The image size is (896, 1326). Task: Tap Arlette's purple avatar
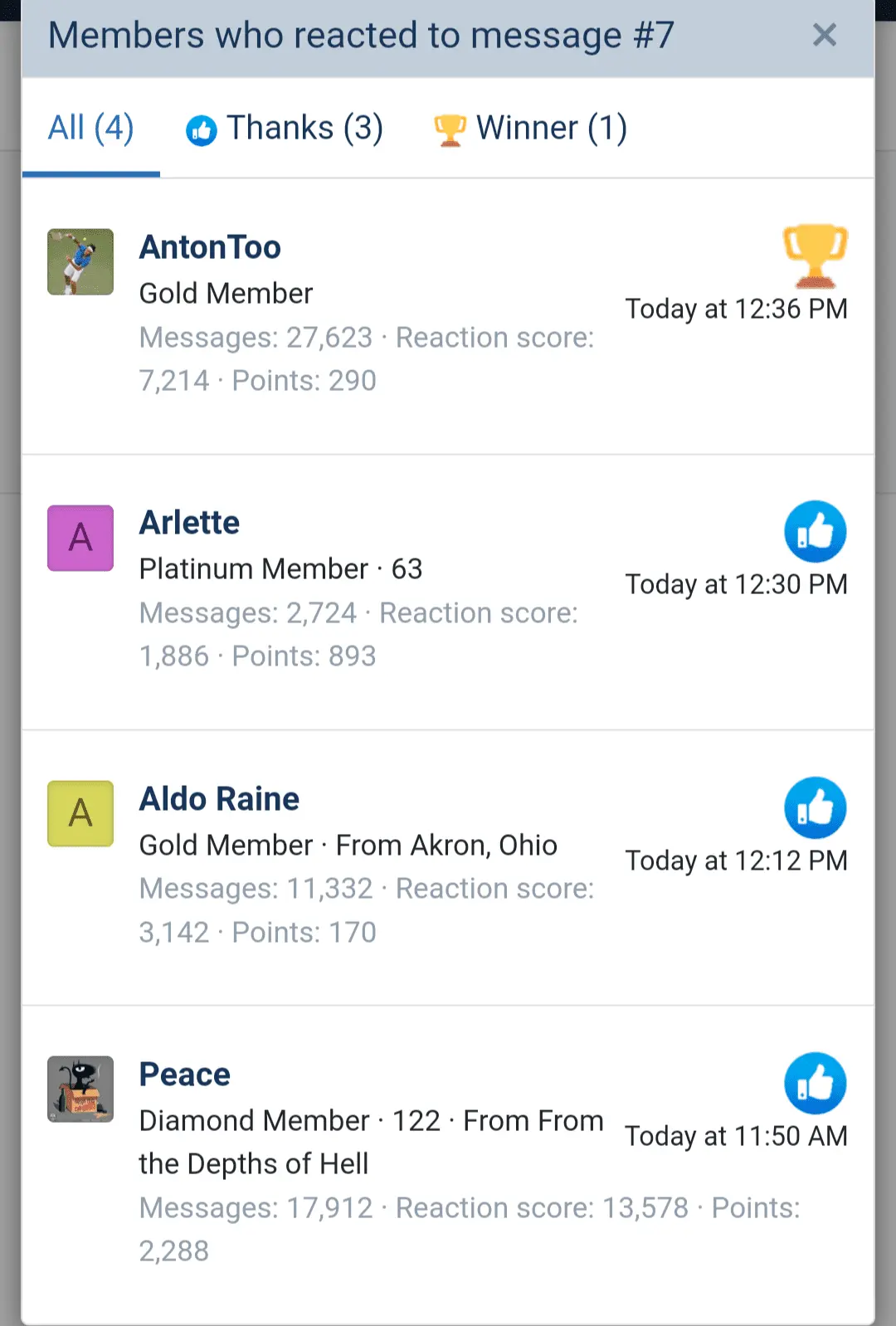(80, 538)
